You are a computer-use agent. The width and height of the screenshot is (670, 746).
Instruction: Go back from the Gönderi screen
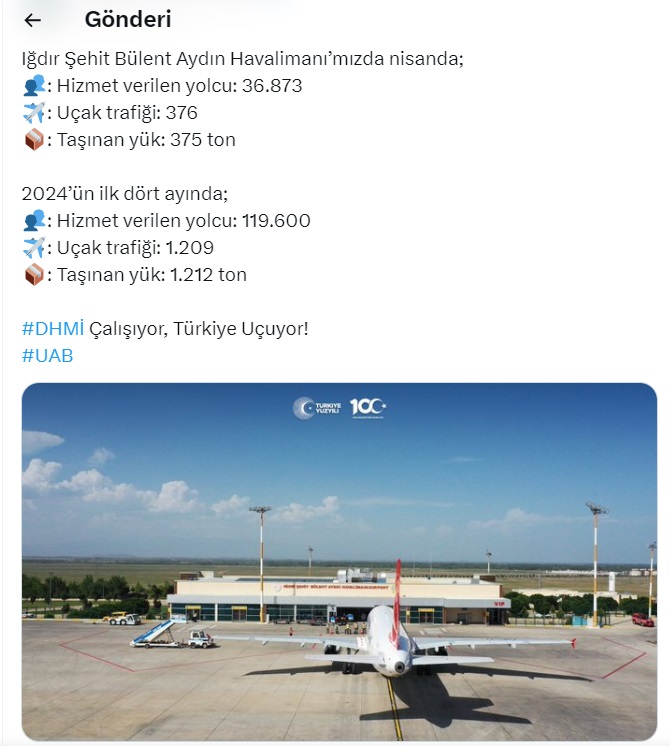click(33, 20)
